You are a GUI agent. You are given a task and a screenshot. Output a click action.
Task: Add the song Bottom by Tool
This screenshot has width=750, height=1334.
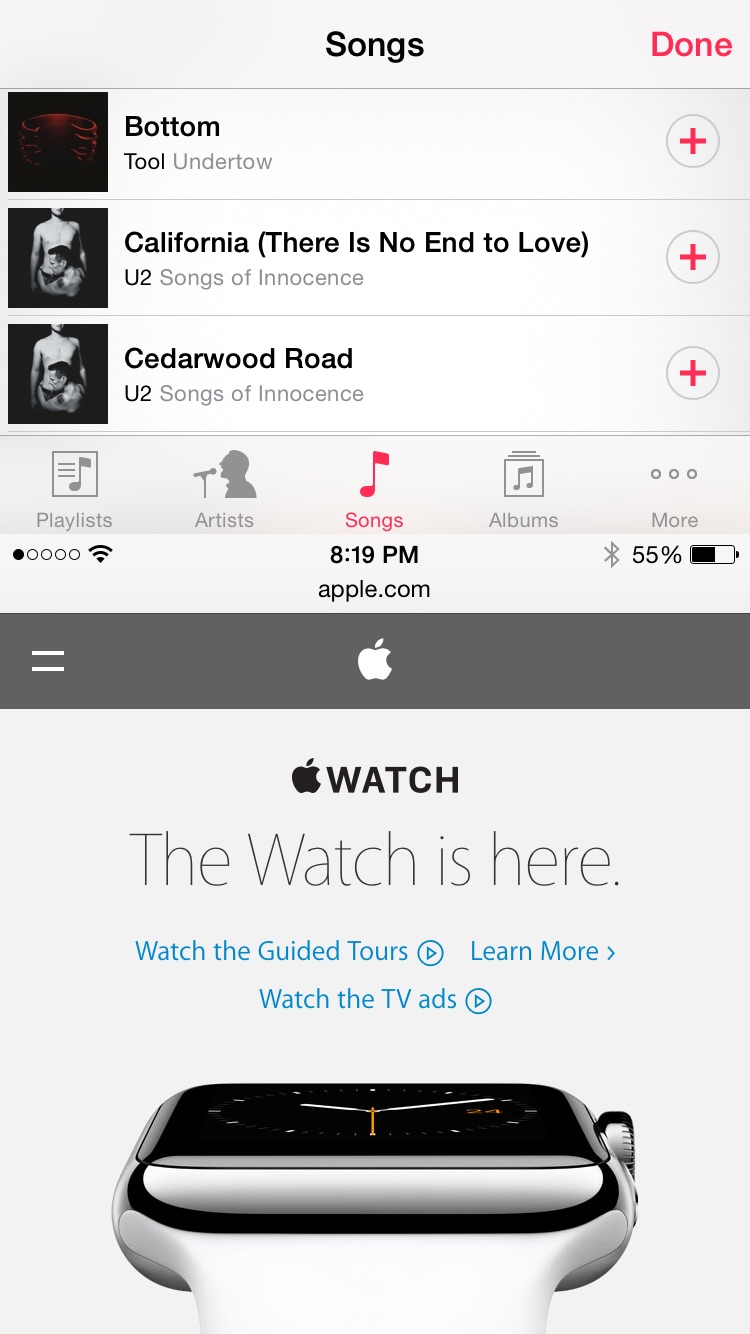[693, 142]
